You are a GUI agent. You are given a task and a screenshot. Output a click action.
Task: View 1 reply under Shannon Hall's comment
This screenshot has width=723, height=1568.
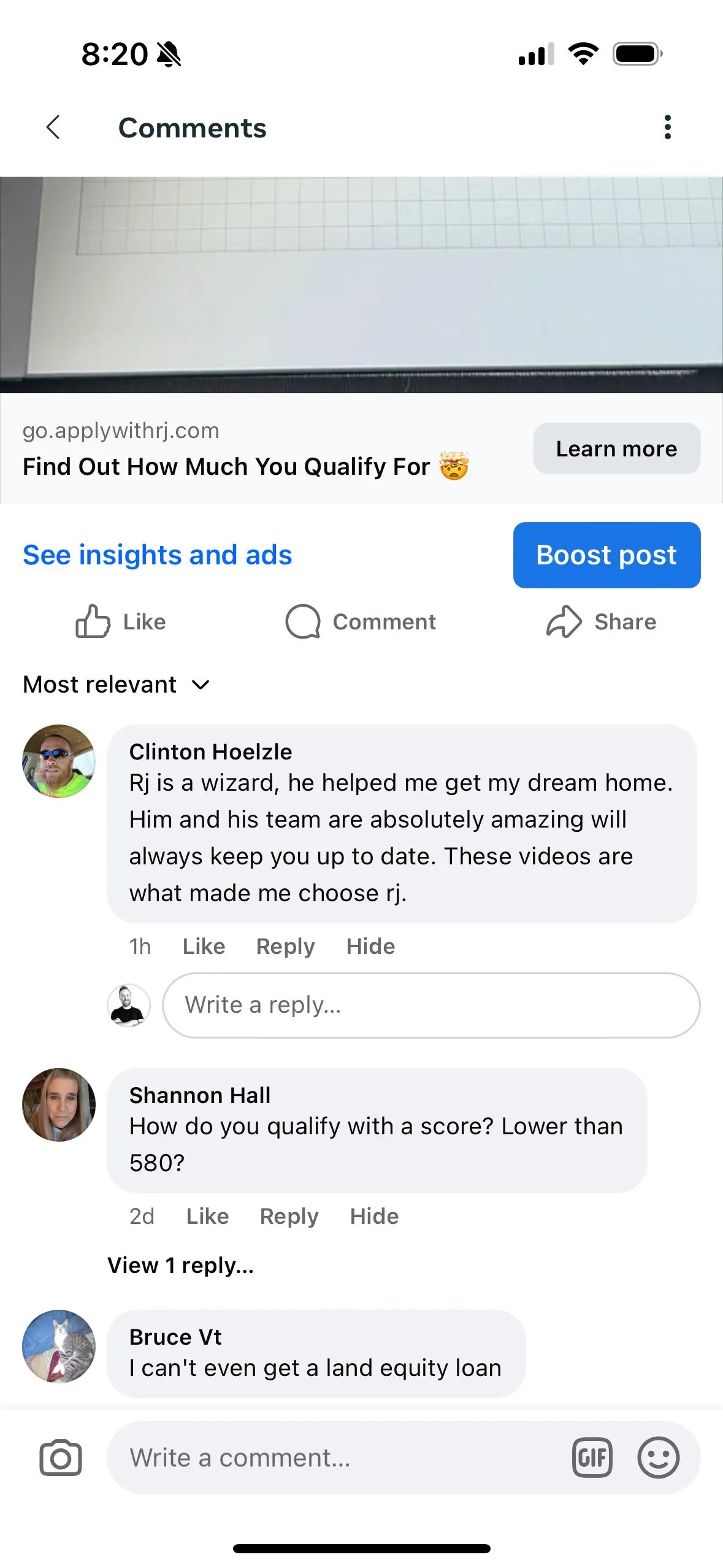pos(180,1265)
